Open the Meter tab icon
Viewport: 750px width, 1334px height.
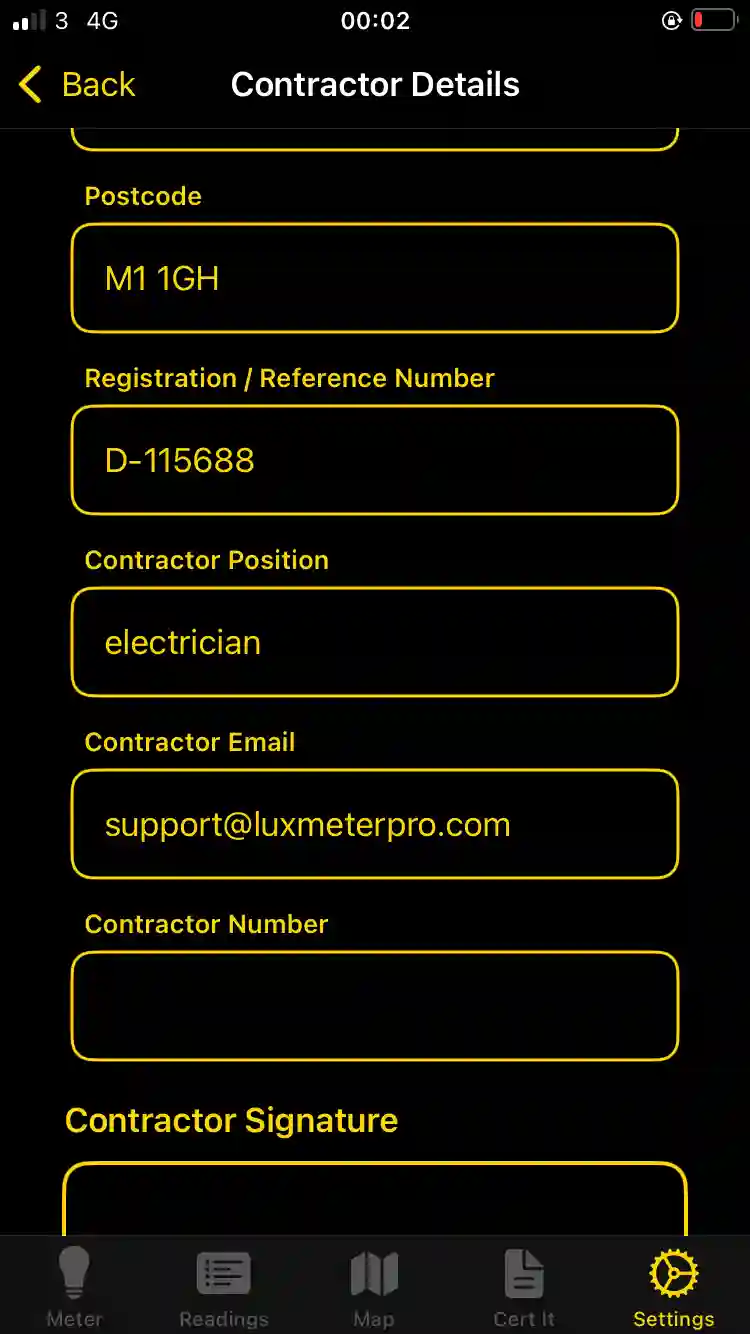pos(75,1270)
